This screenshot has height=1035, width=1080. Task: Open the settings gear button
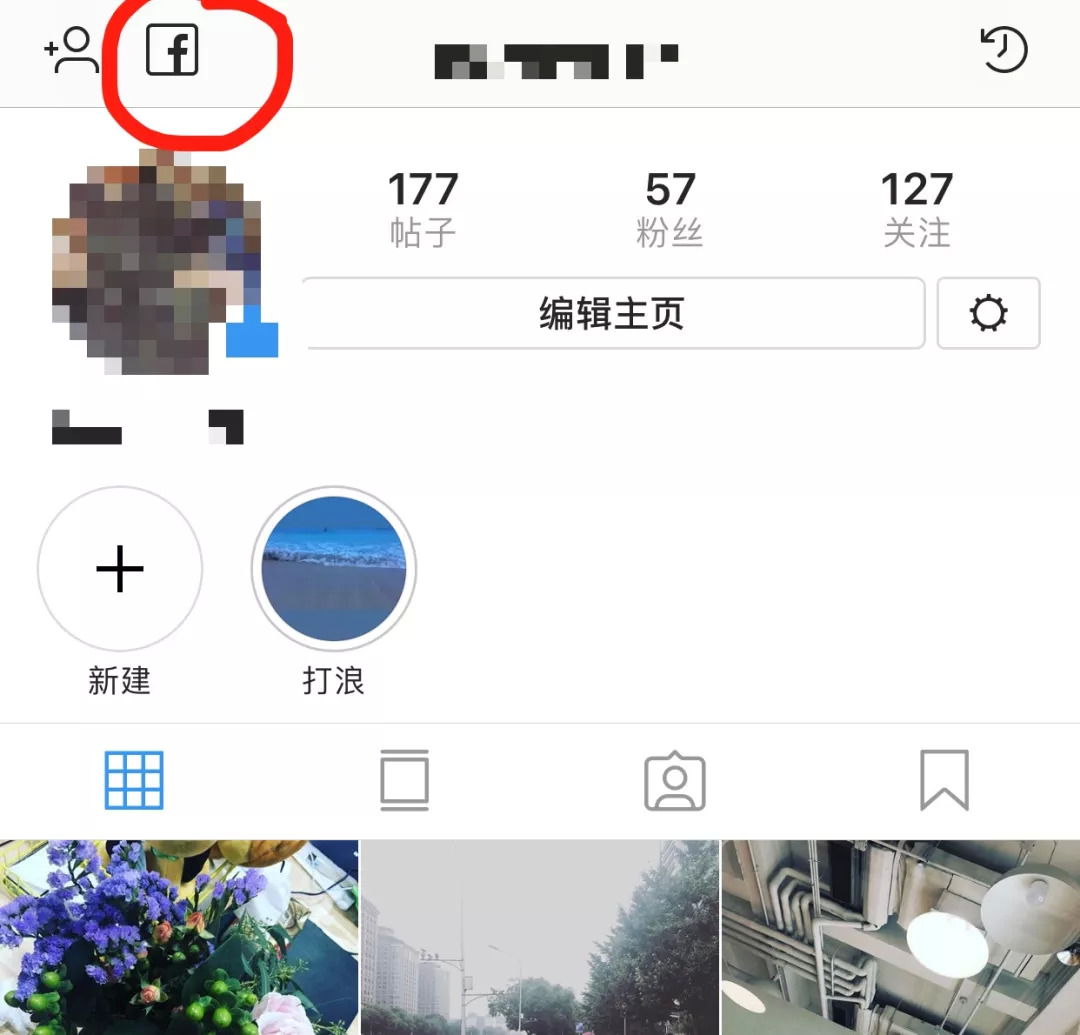988,314
